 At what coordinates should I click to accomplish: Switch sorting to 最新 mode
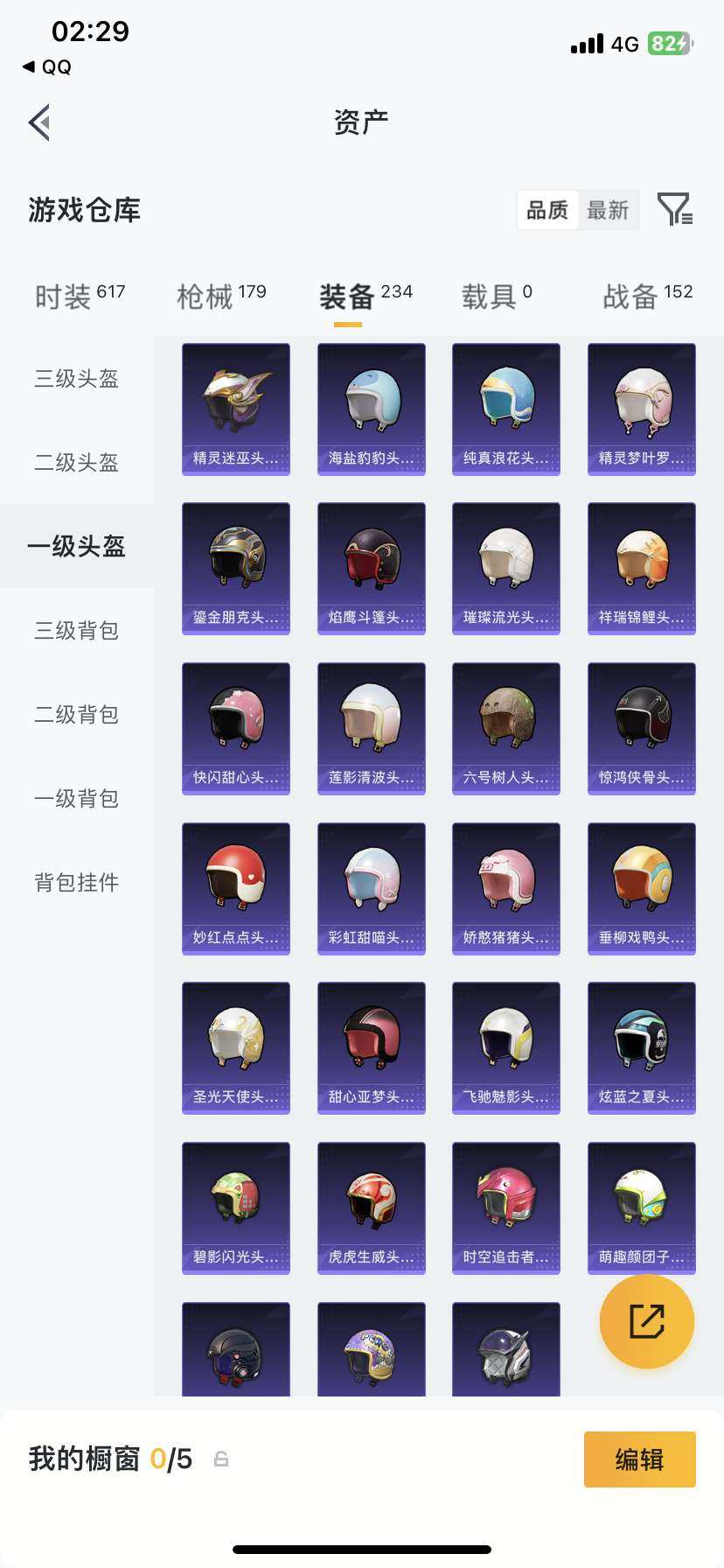pyautogui.click(x=609, y=210)
